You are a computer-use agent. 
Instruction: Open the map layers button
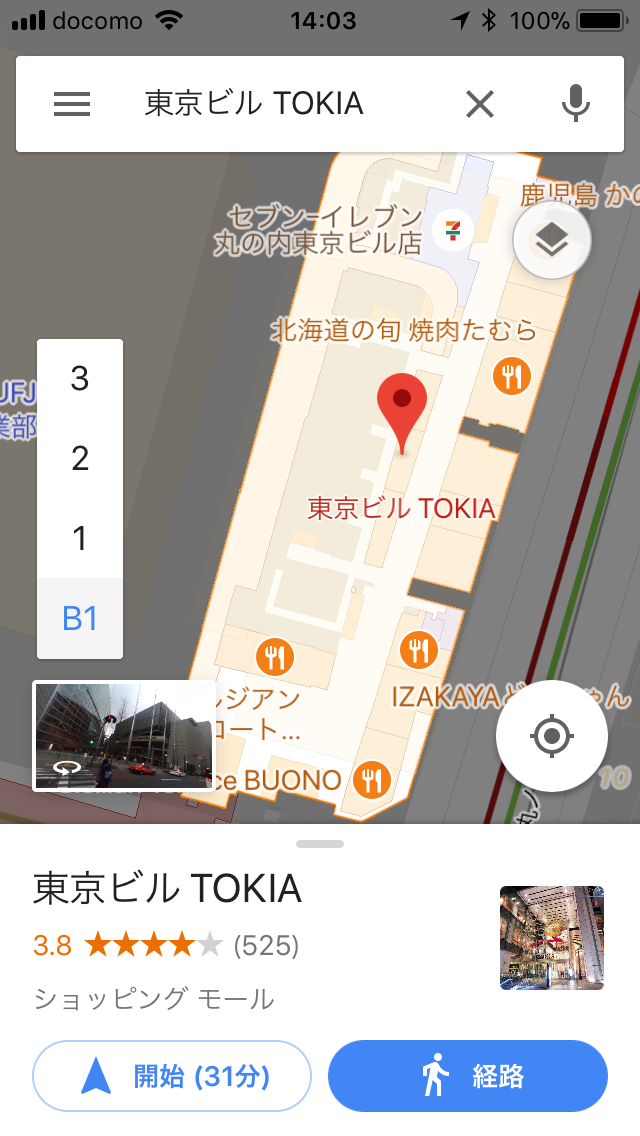[552, 240]
